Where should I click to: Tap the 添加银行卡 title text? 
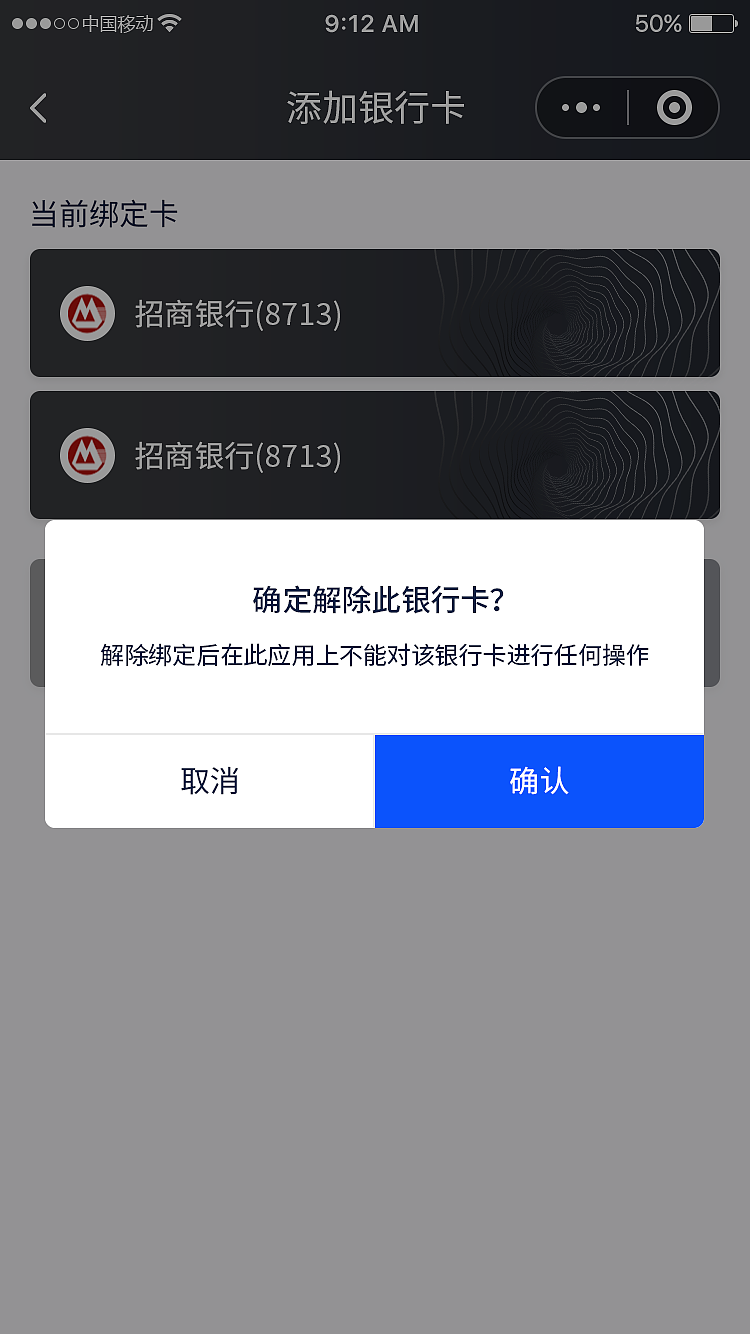coord(375,107)
